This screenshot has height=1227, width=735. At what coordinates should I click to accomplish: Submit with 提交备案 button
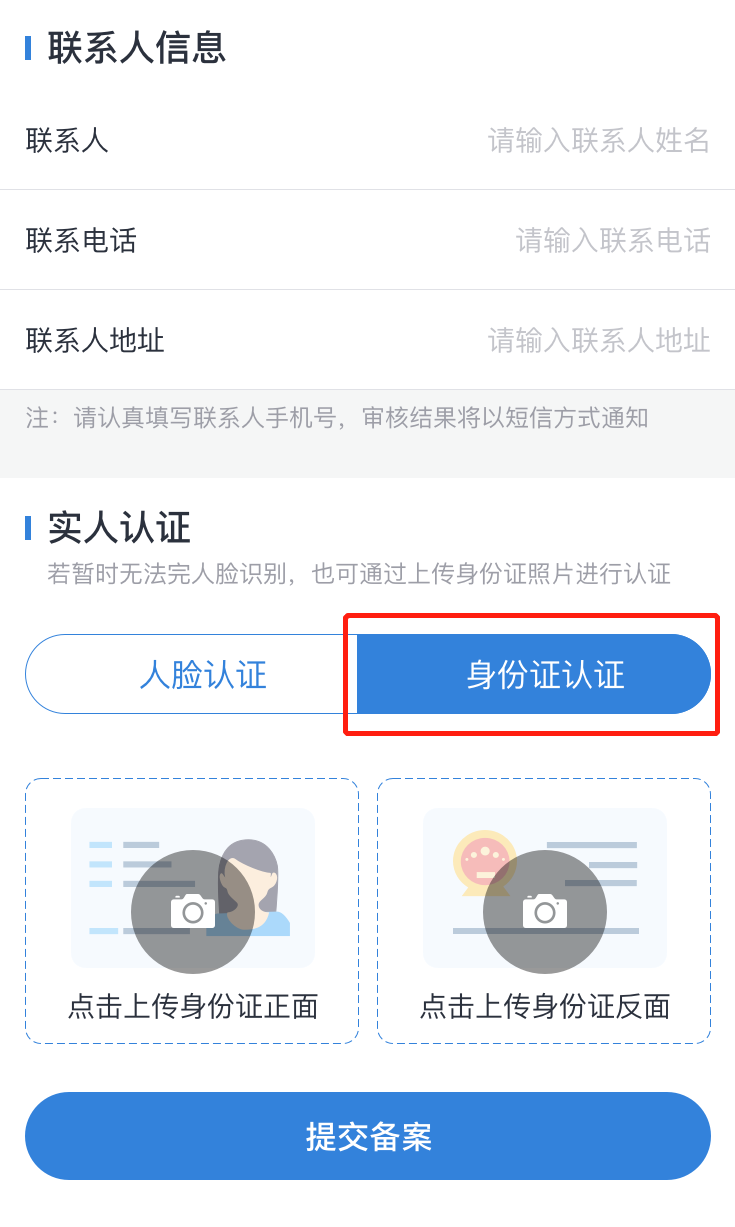(368, 1136)
